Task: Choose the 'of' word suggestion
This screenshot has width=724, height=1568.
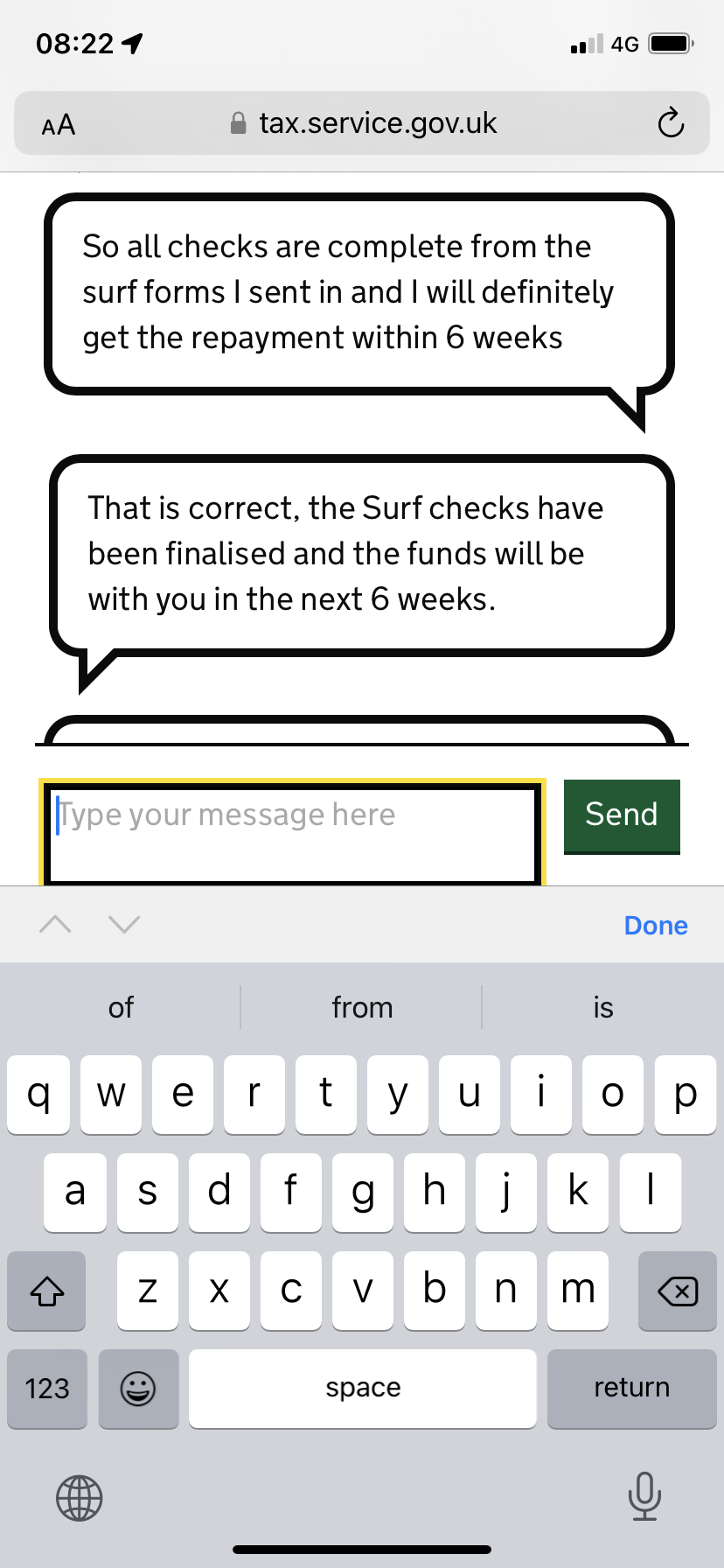Action: [x=121, y=1007]
